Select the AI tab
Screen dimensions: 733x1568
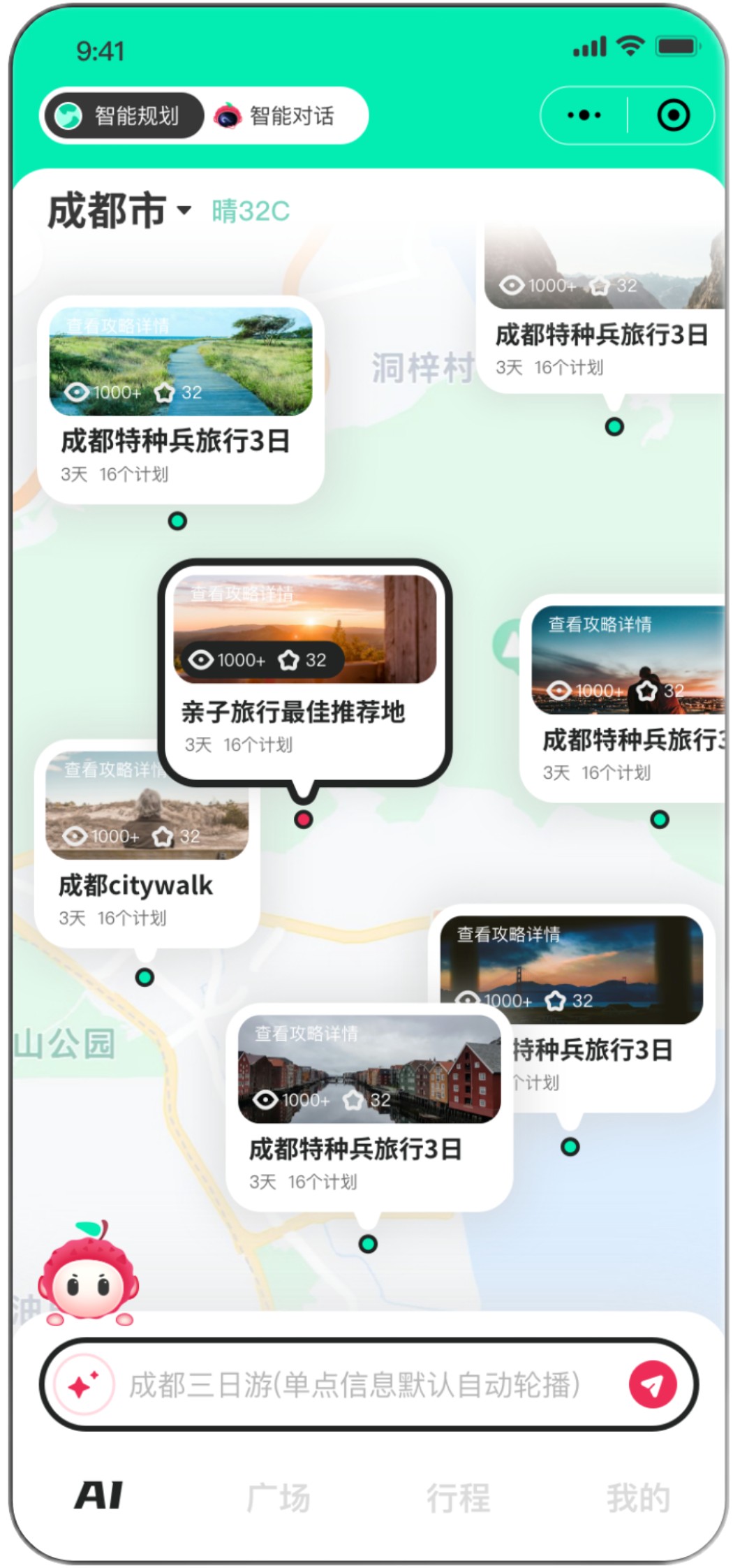pos(98,1496)
